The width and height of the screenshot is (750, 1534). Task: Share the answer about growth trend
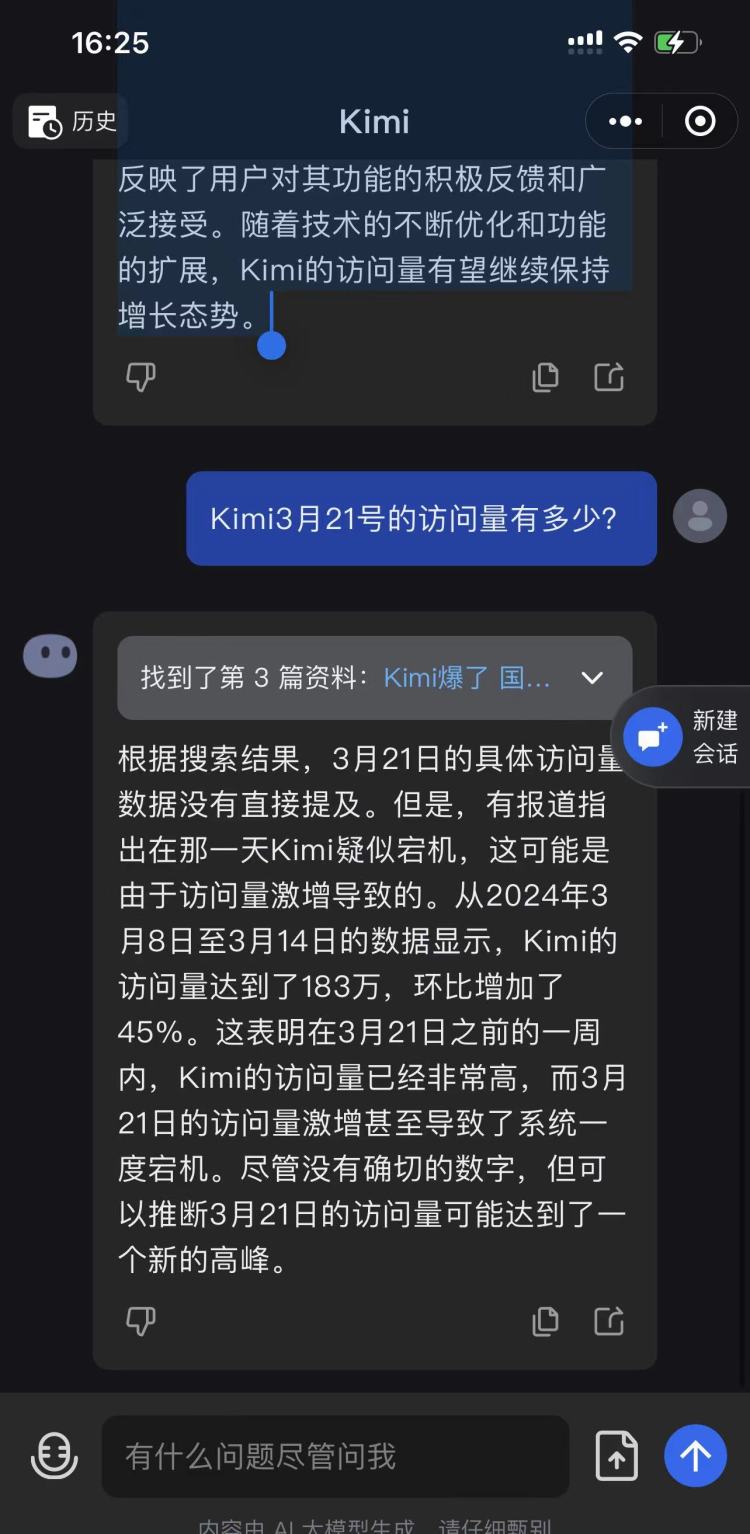[x=609, y=377]
